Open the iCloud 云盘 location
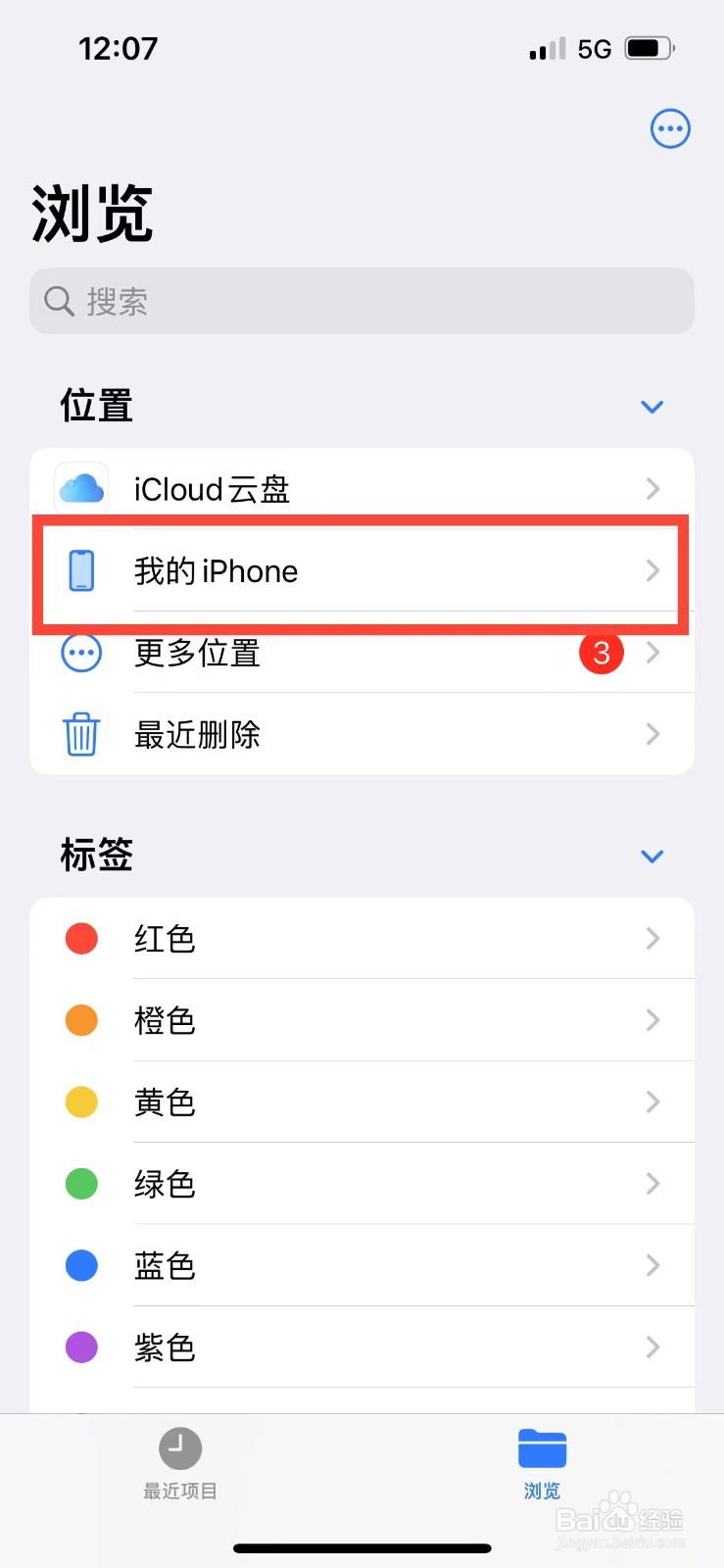The width and height of the screenshot is (724, 1568). tap(294, 488)
